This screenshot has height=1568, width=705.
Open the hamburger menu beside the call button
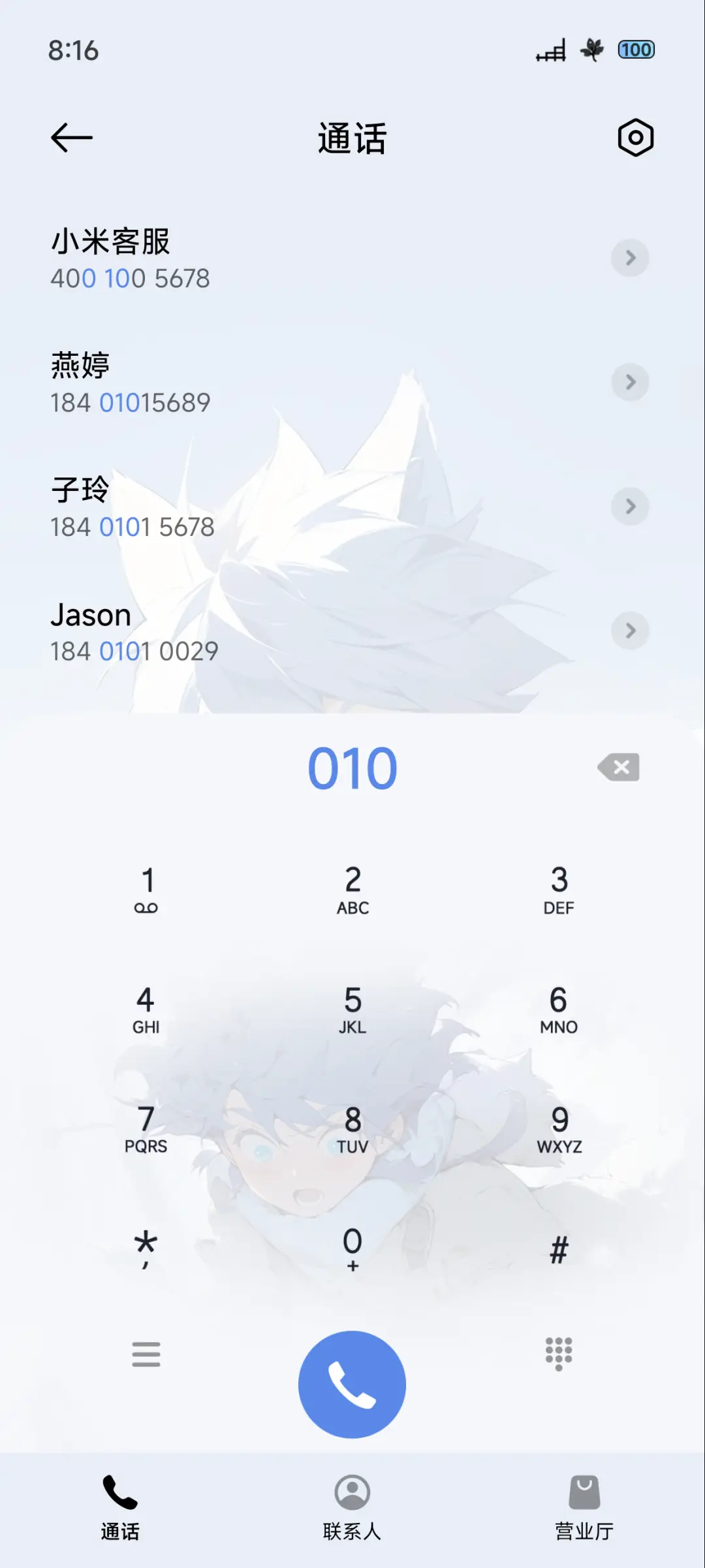click(146, 1355)
